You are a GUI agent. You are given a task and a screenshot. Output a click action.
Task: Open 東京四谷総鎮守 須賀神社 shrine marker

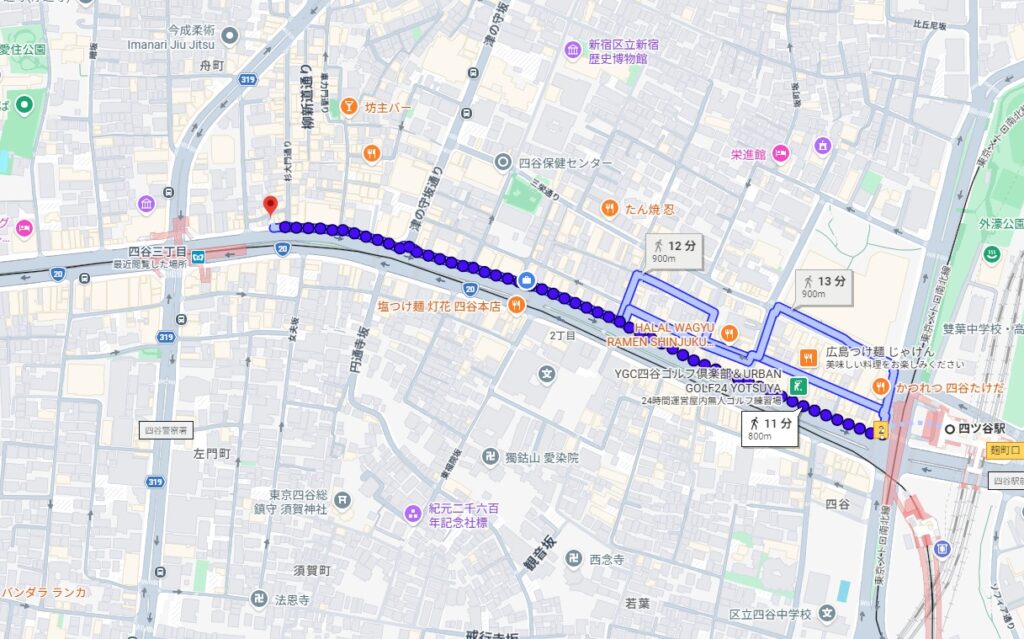pyautogui.click(x=343, y=500)
